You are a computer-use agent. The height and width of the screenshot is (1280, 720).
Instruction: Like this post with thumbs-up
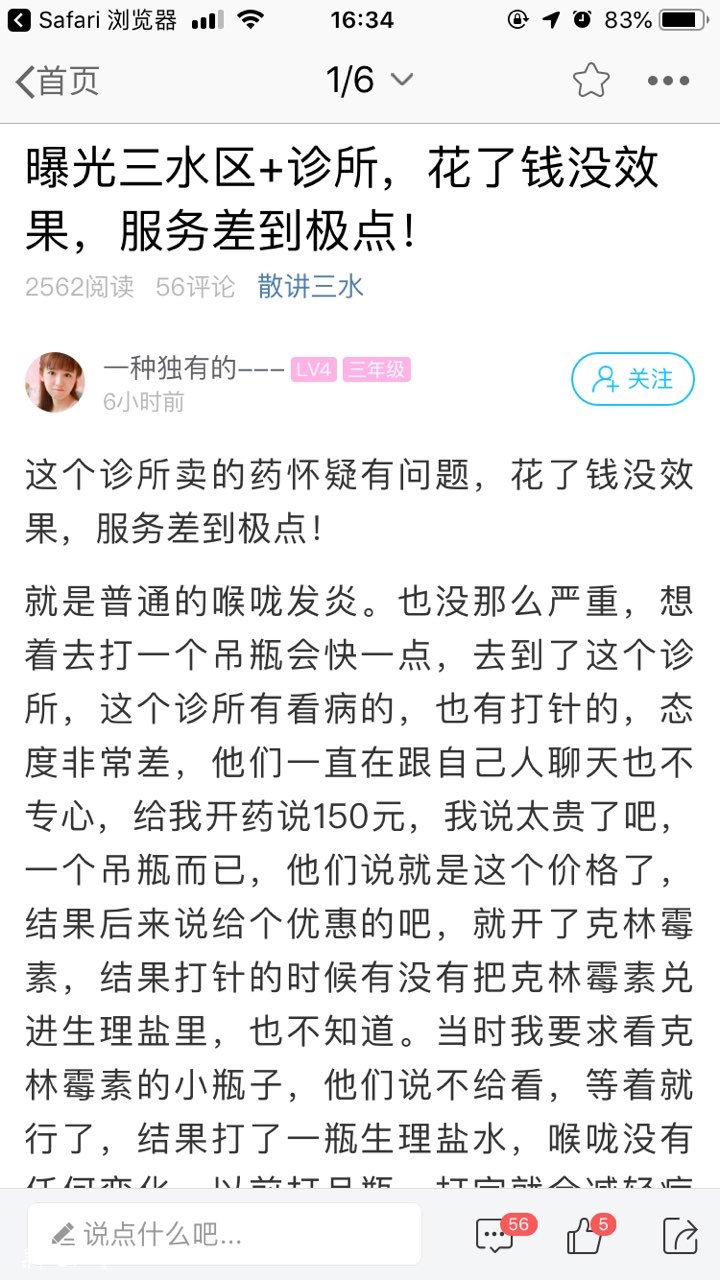[x=587, y=1236]
